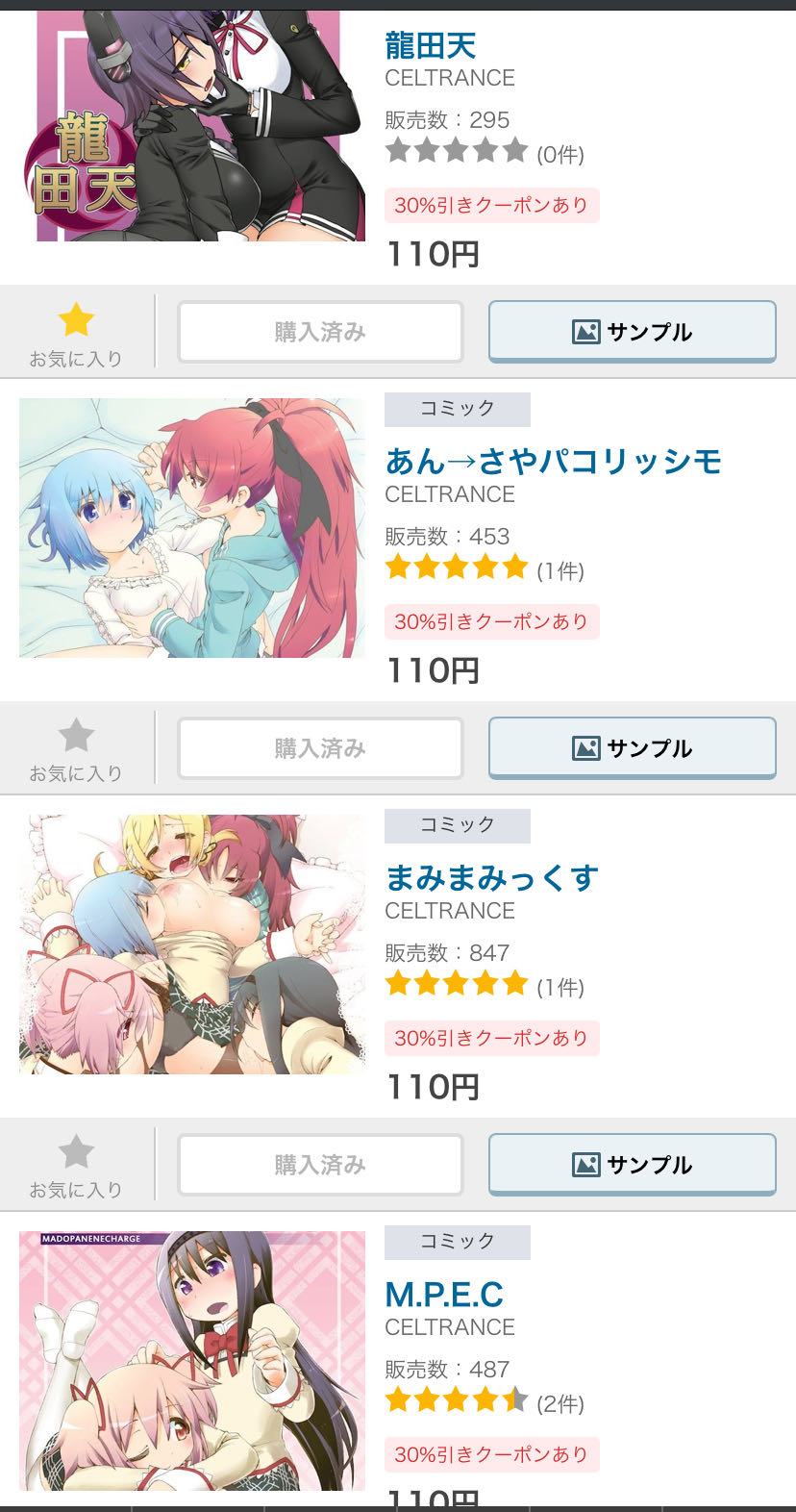Open まみまみっくす cover thumbnail
Viewport: 796px width, 1512px height.
point(192,945)
